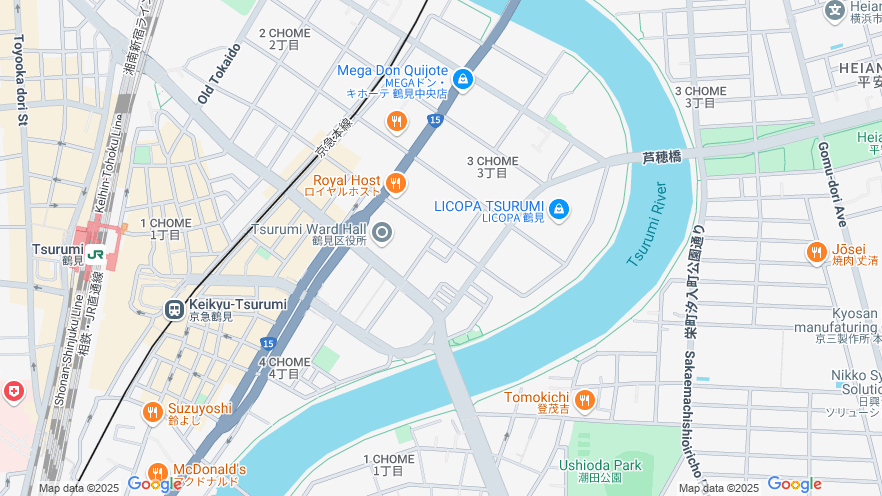Select the JR Tsurumi station icon

pyautogui.click(x=96, y=254)
